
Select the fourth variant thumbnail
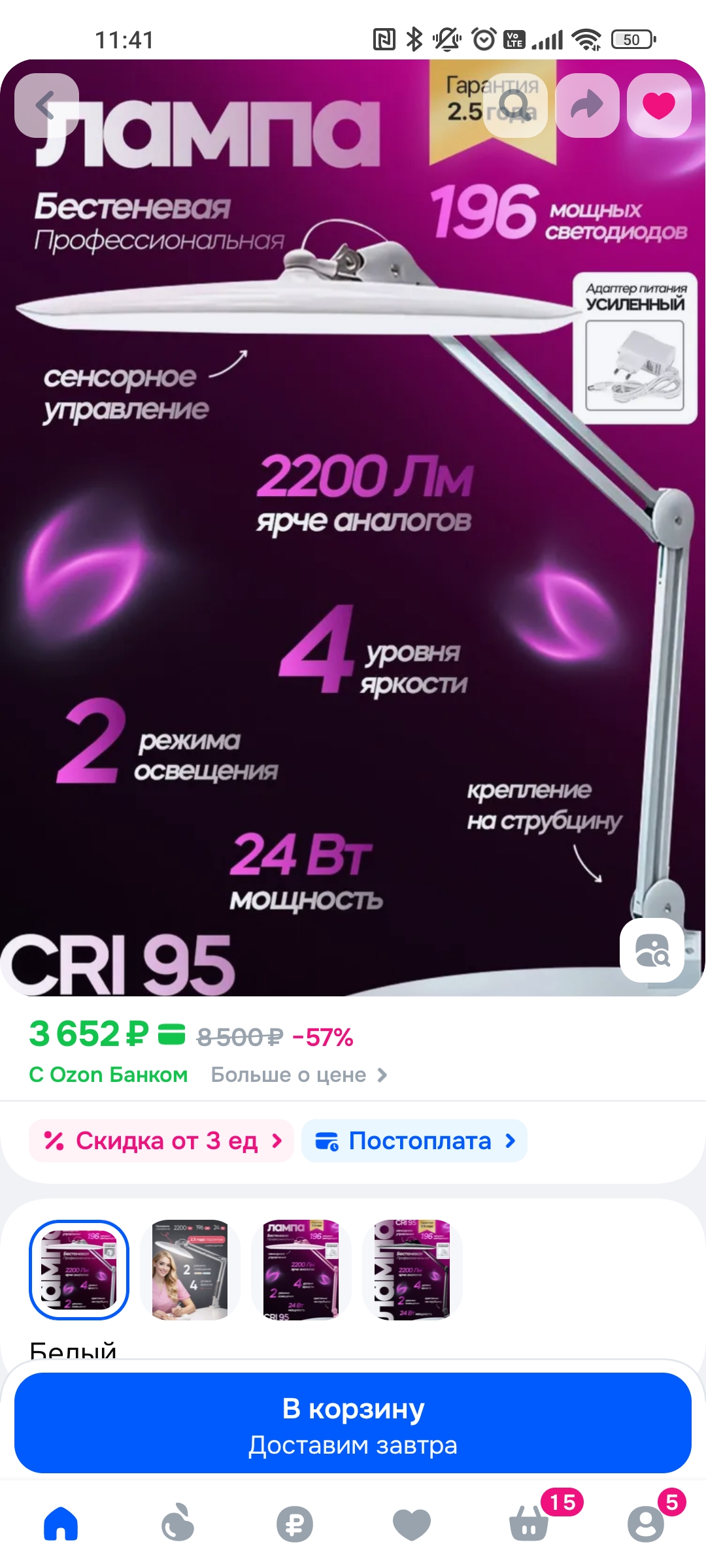point(412,1269)
